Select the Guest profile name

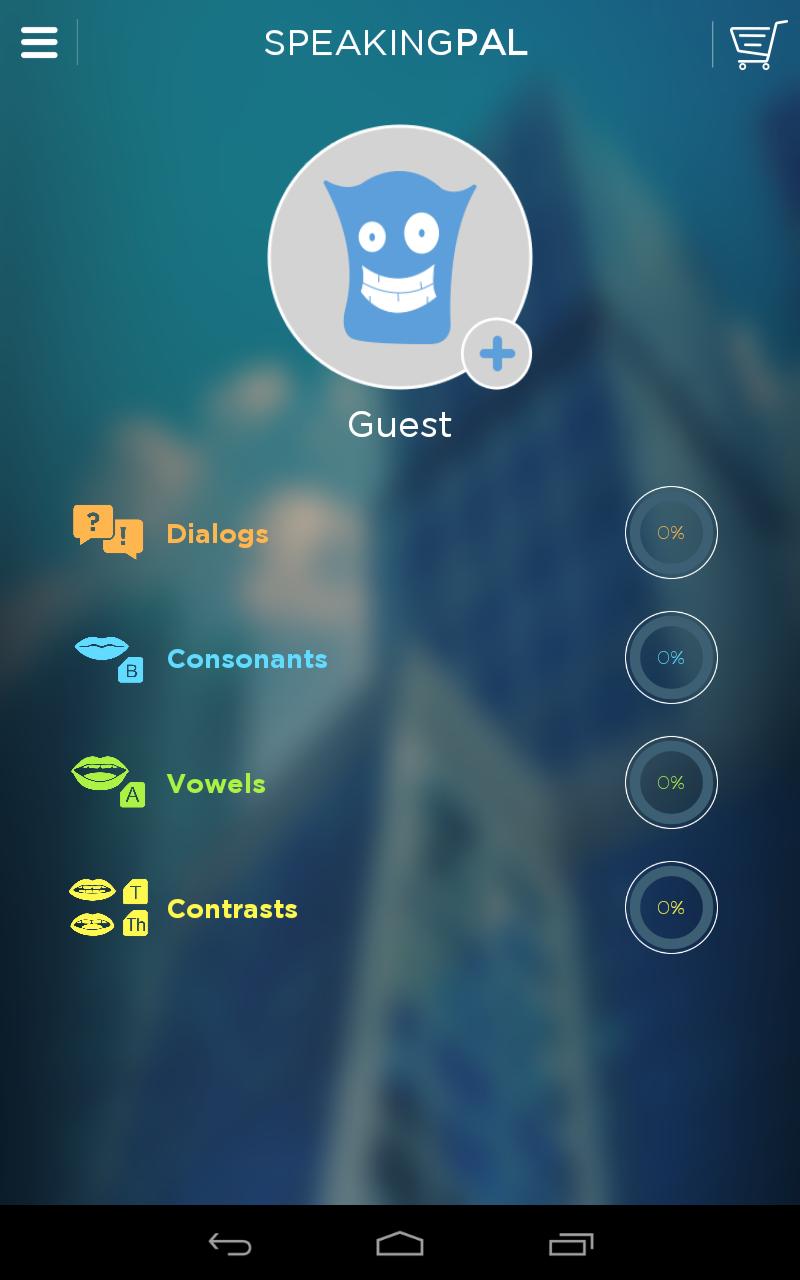coord(399,424)
